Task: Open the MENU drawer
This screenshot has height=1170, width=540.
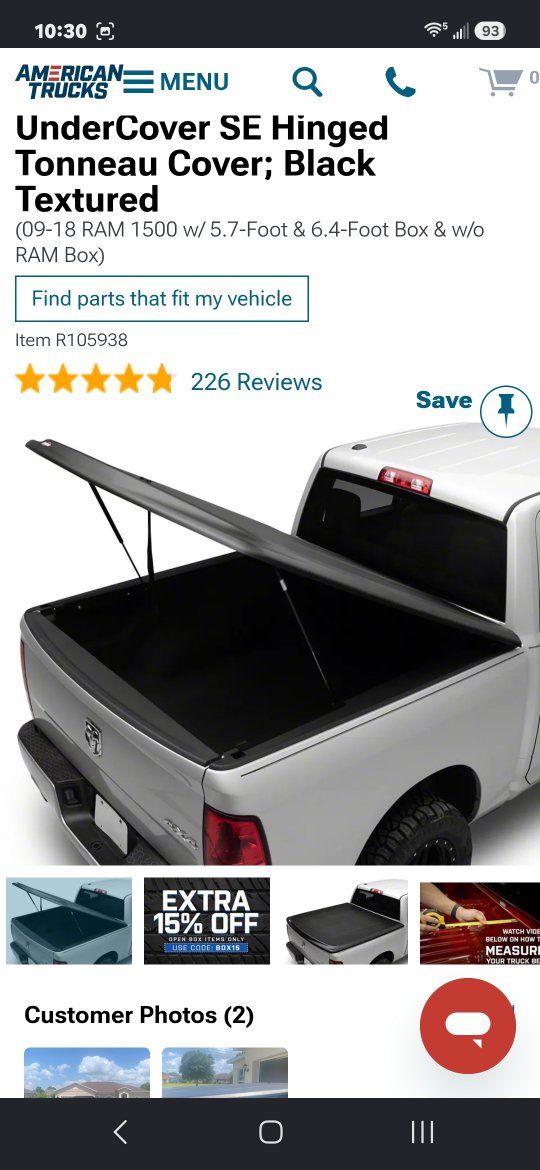Action: [176, 81]
